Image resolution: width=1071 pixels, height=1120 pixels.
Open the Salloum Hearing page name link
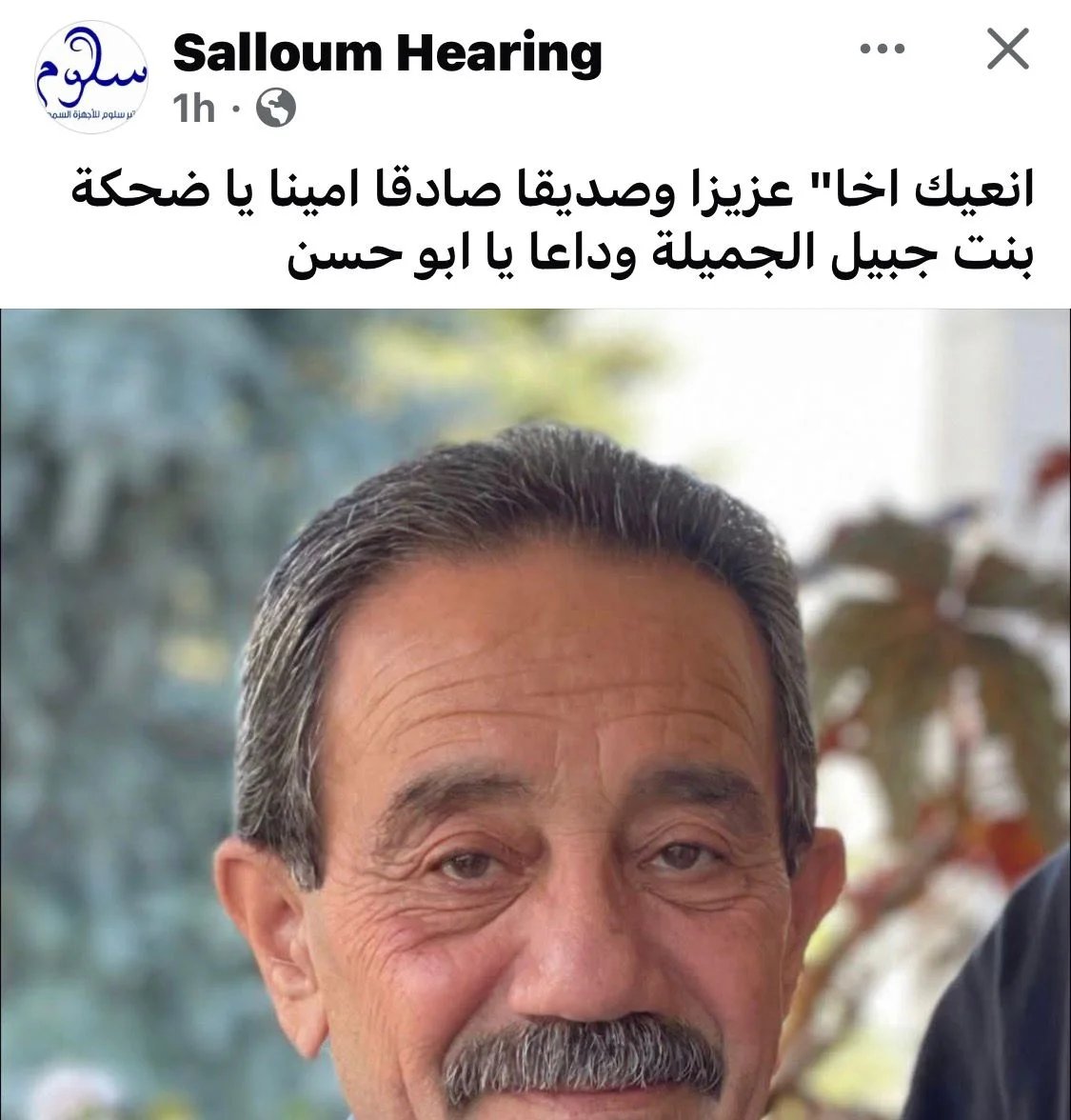click(387, 53)
